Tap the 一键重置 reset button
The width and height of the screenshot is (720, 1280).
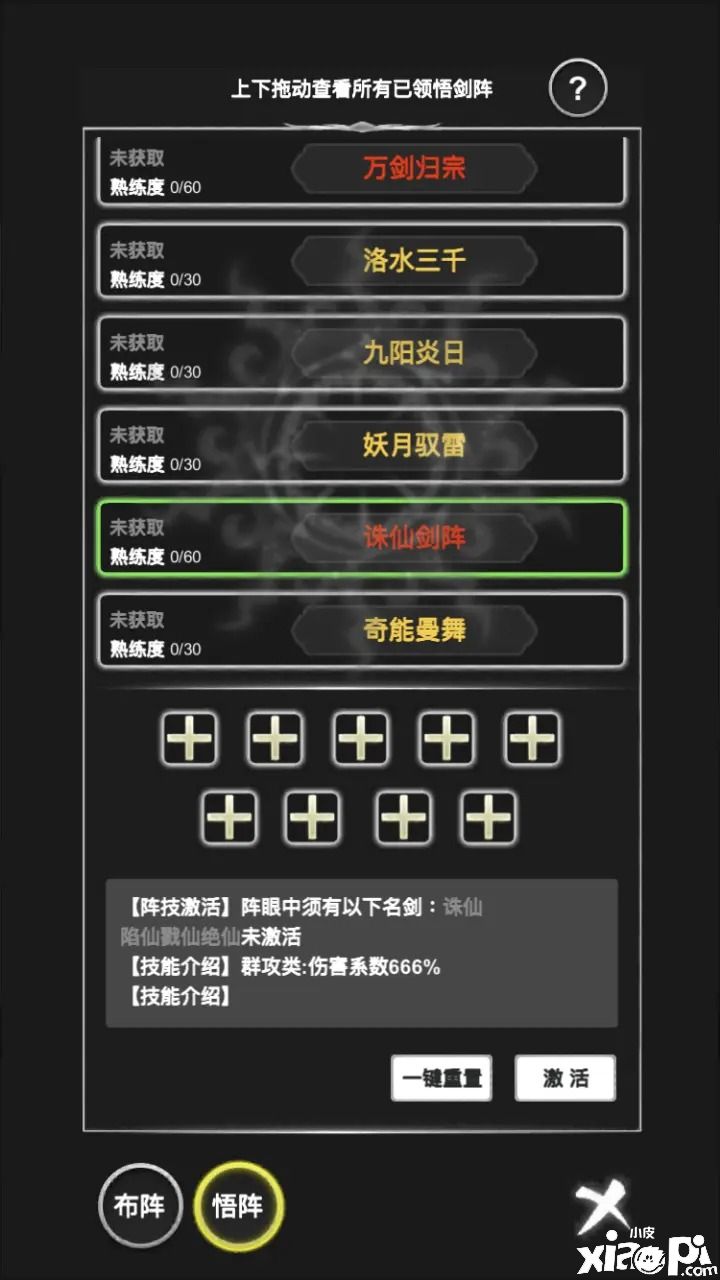click(x=441, y=1078)
